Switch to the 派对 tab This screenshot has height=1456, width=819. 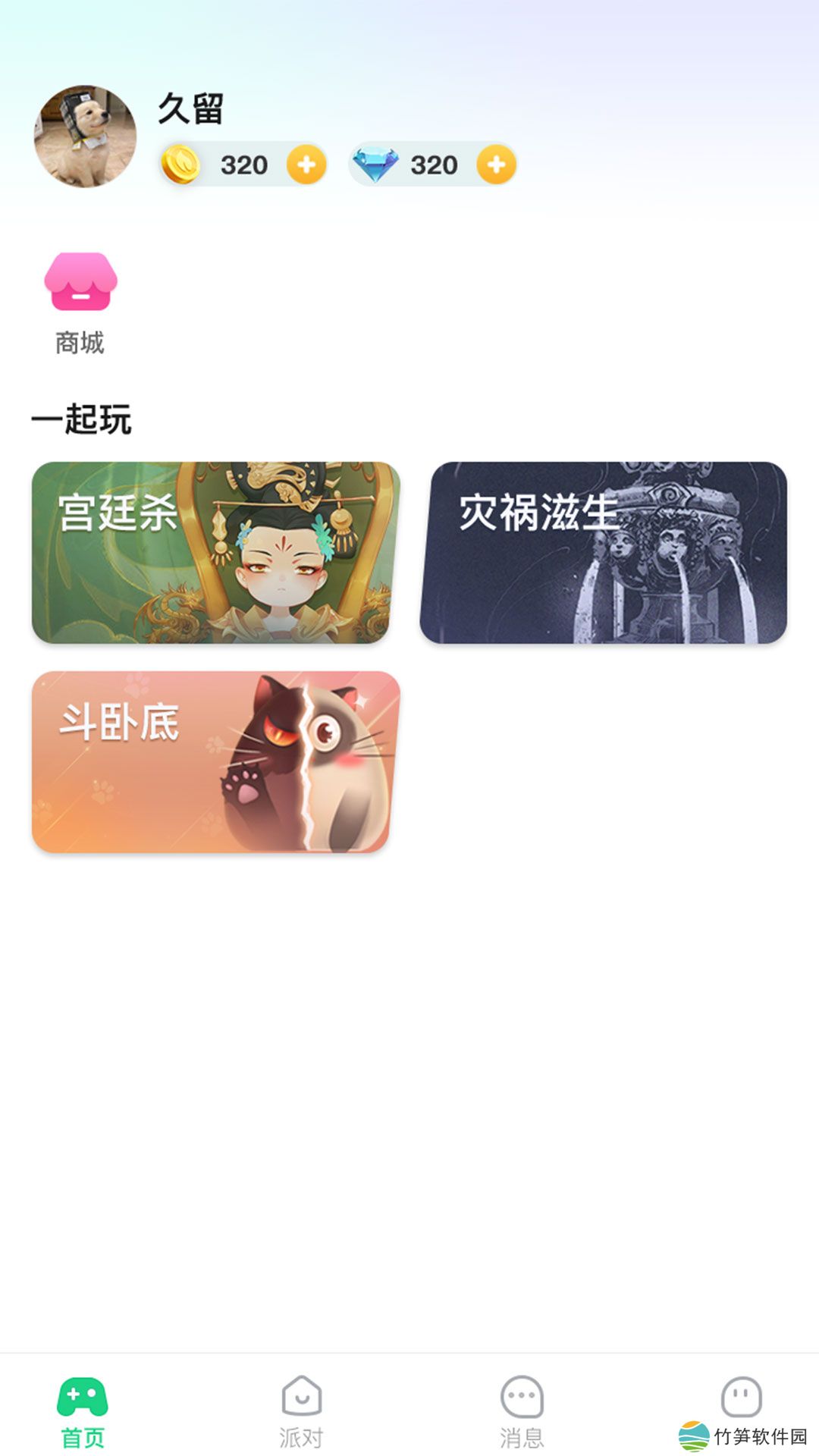point(301,1410)
